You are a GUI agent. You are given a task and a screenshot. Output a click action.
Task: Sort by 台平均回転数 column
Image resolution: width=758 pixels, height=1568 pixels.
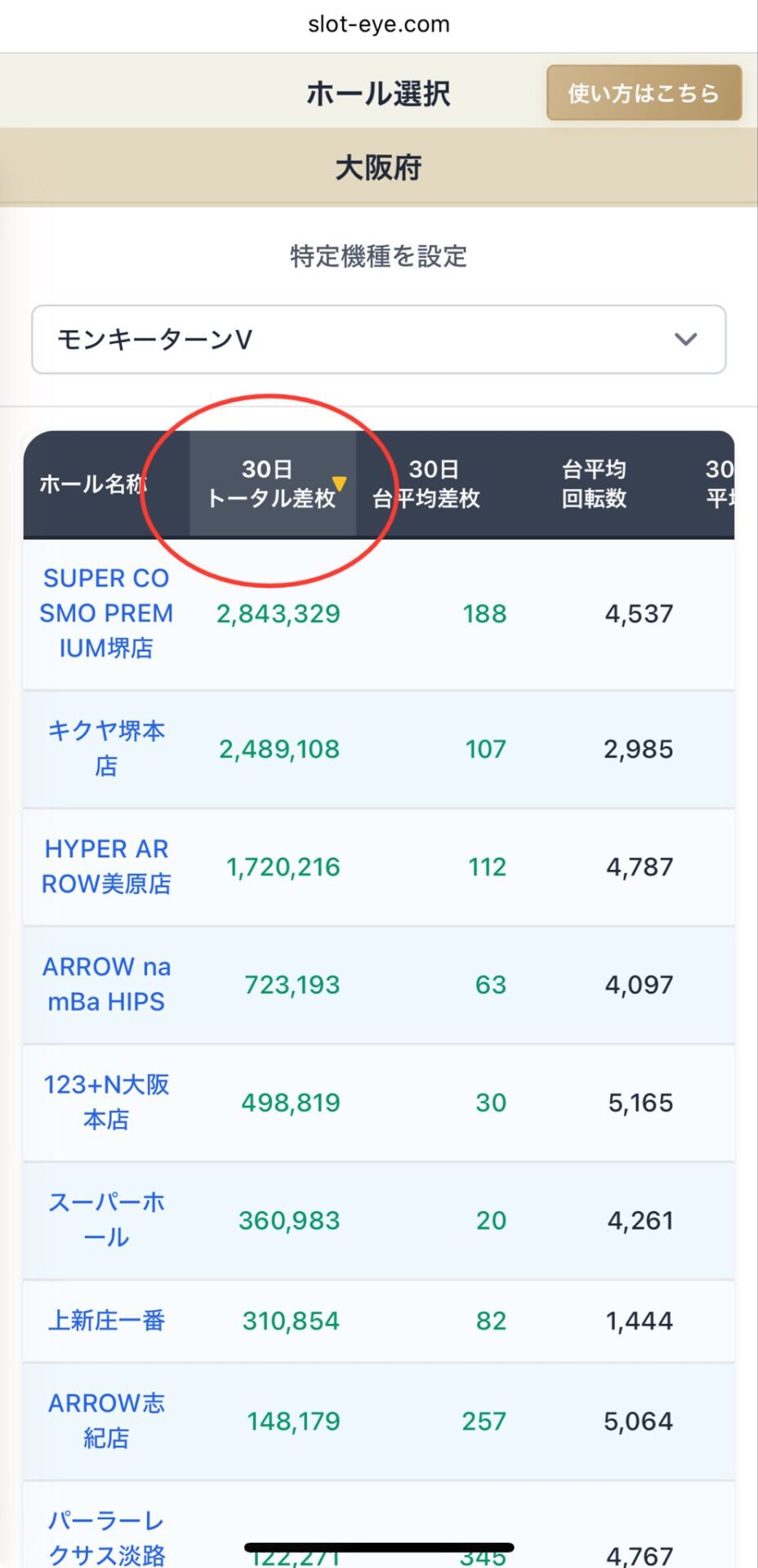(x=594, y=483)
